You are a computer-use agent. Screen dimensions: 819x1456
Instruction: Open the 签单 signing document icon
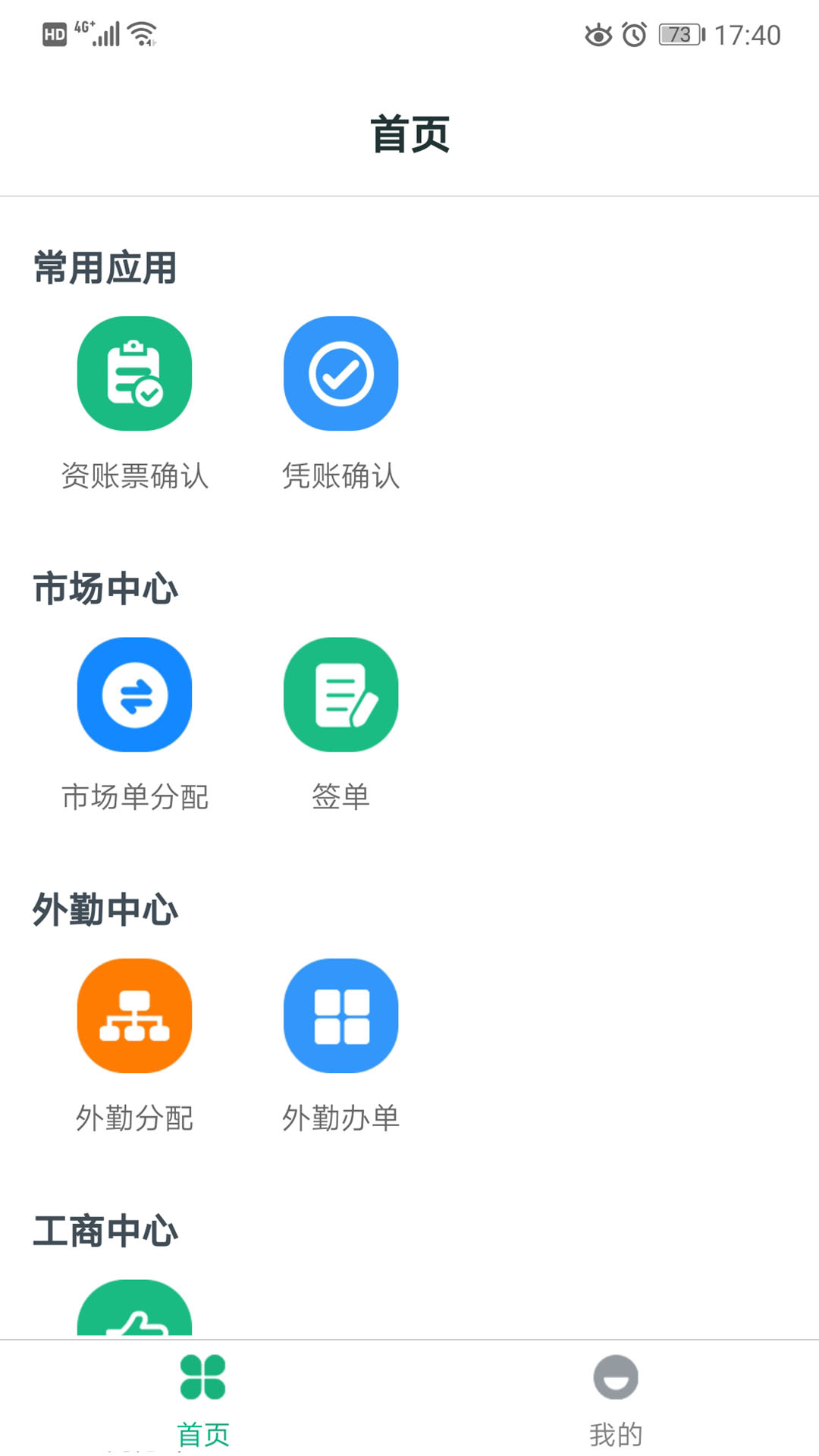(x=341, y=694)
